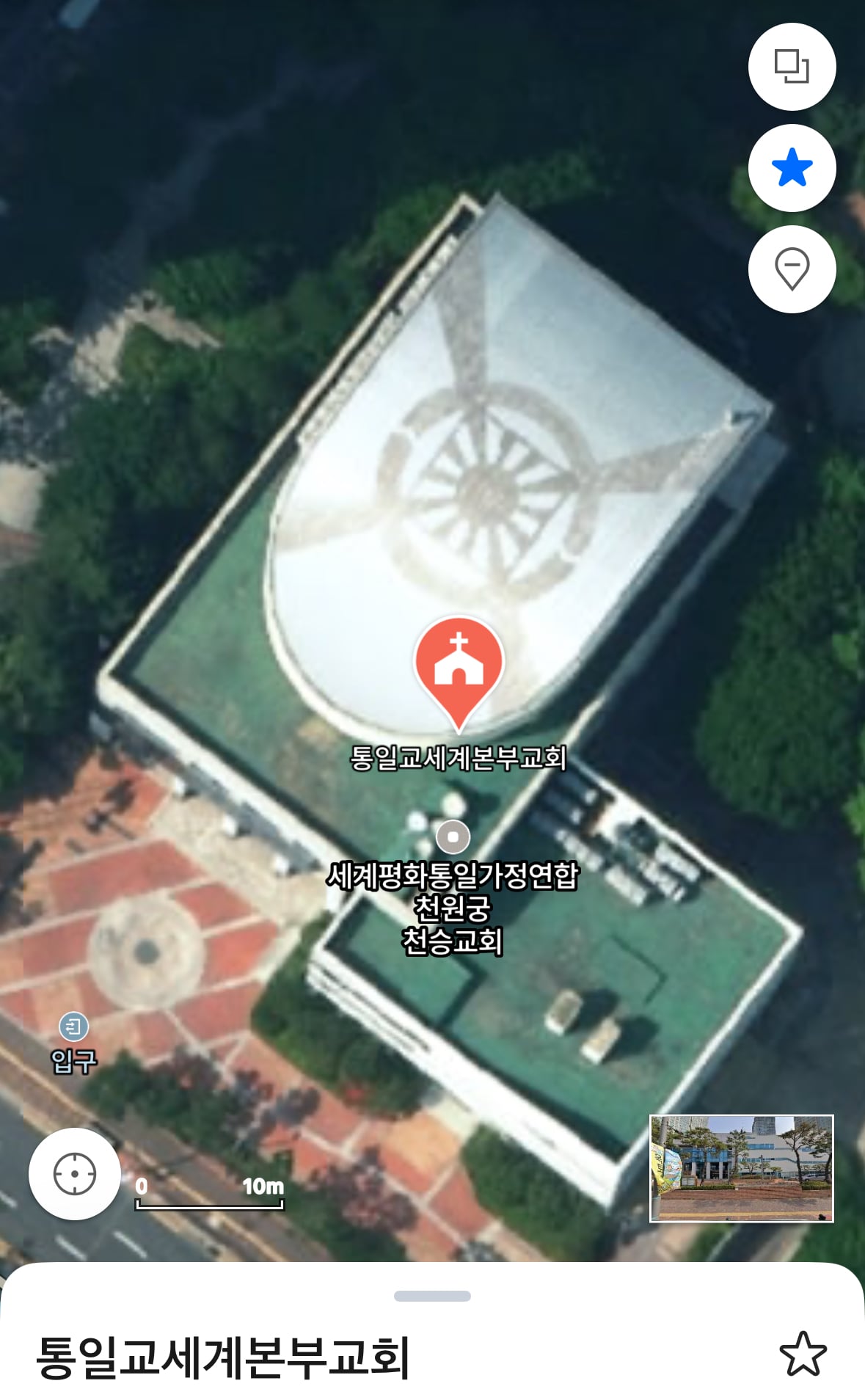
Task: Save 통일교세계본부교회 with the star outline
Action: click(x=803, y=1354)
